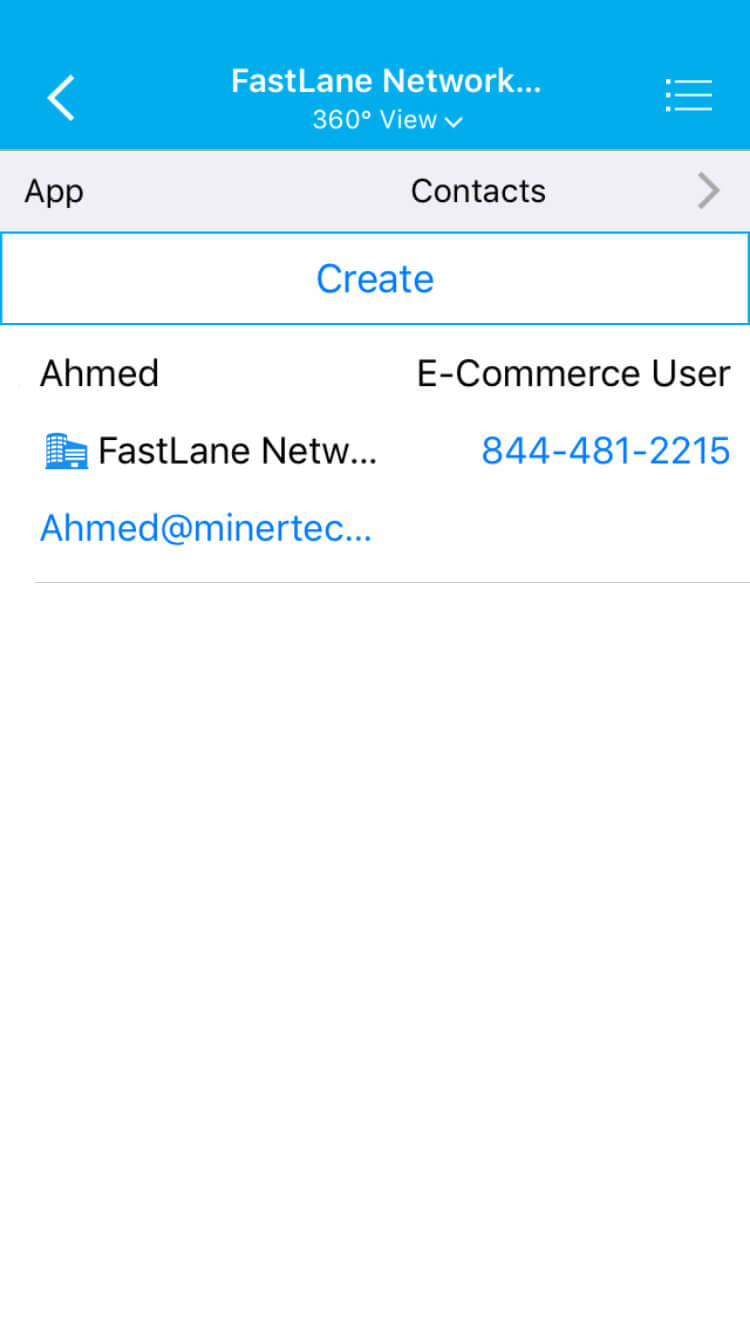This screenshot has height=1330, width=750.
Task: Open the menu icon in the blue header bar
Action: pos(688,94)
